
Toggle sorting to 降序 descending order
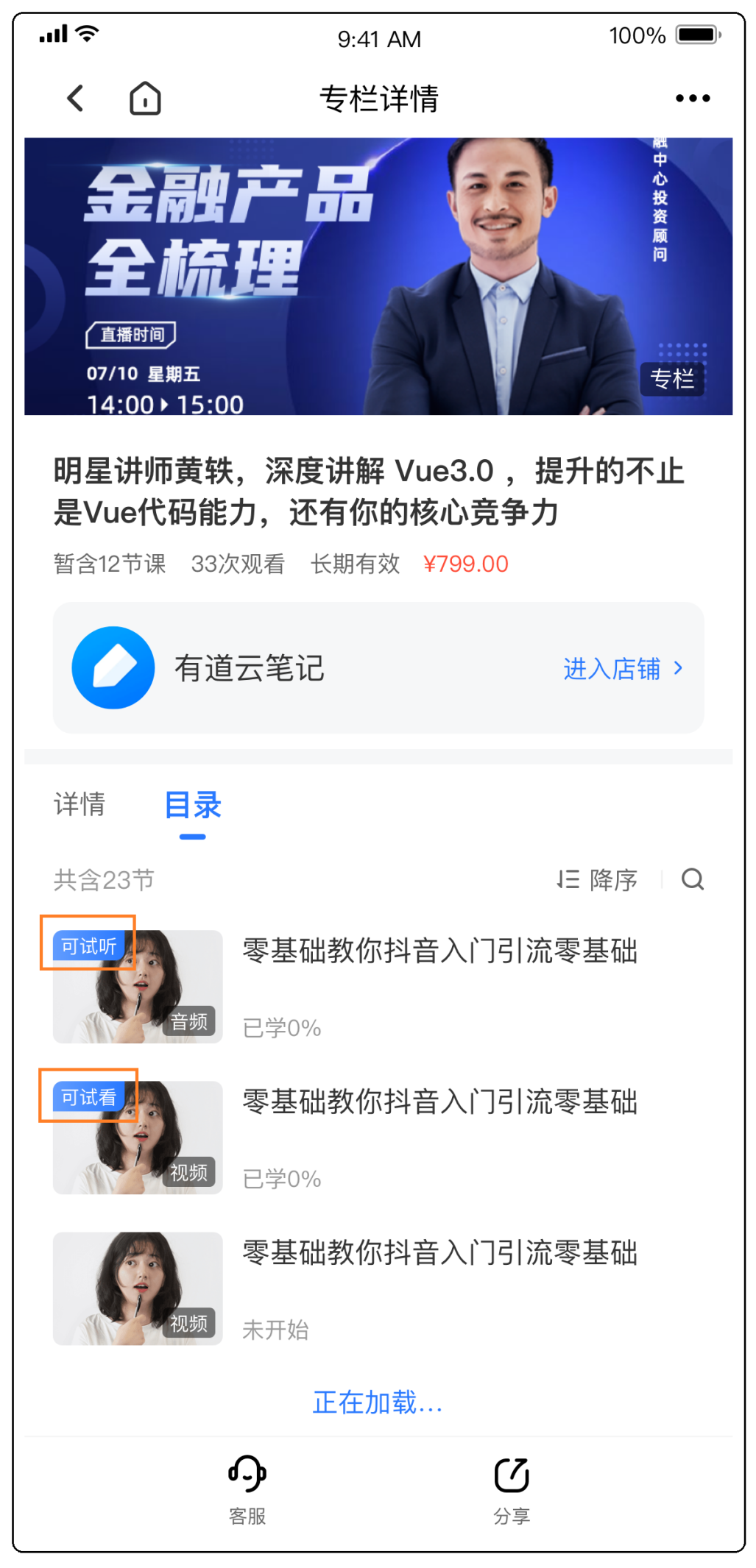[x=612, y=879]
